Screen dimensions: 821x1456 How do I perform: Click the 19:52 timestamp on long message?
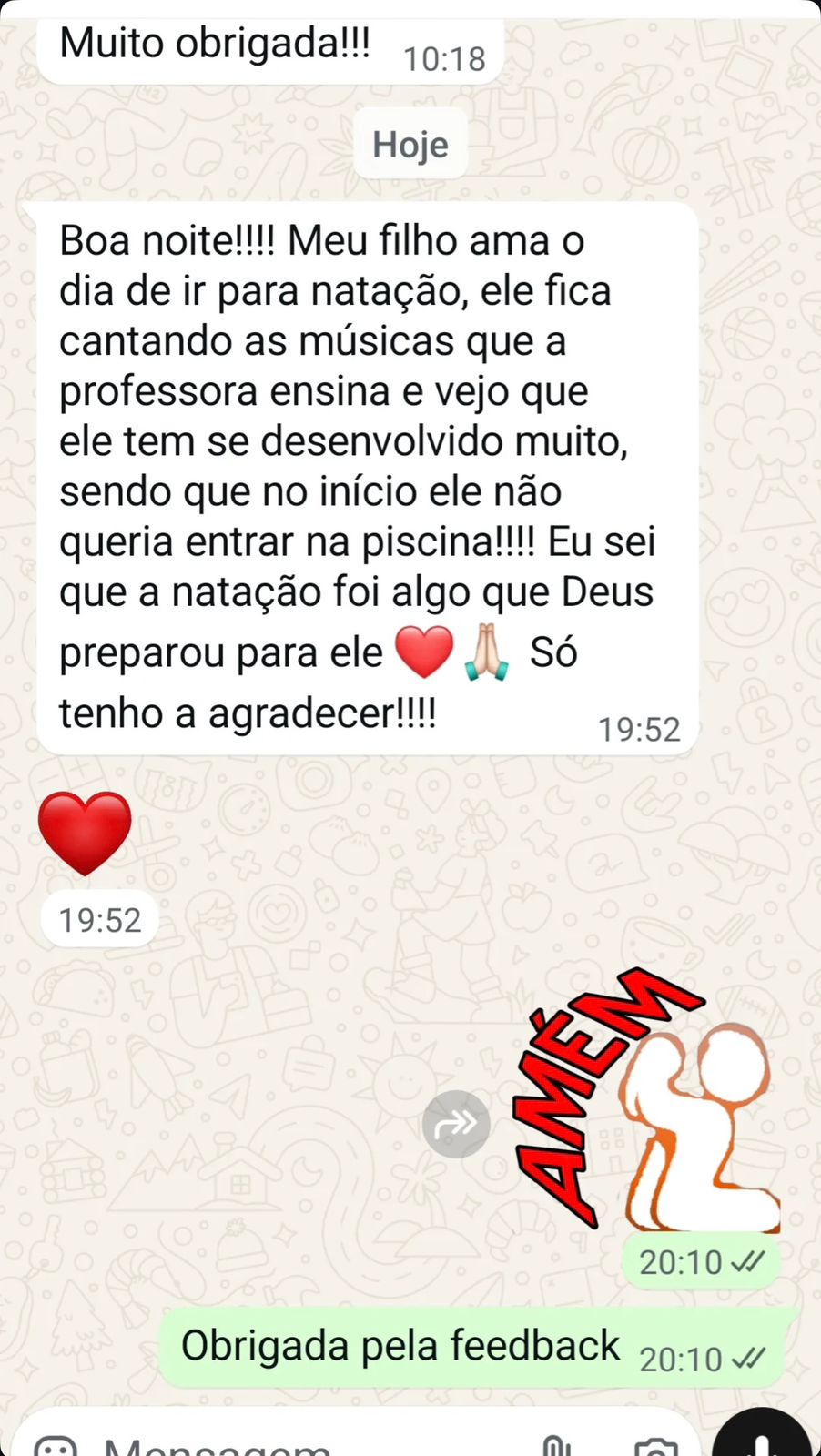(x=639, y=728)
